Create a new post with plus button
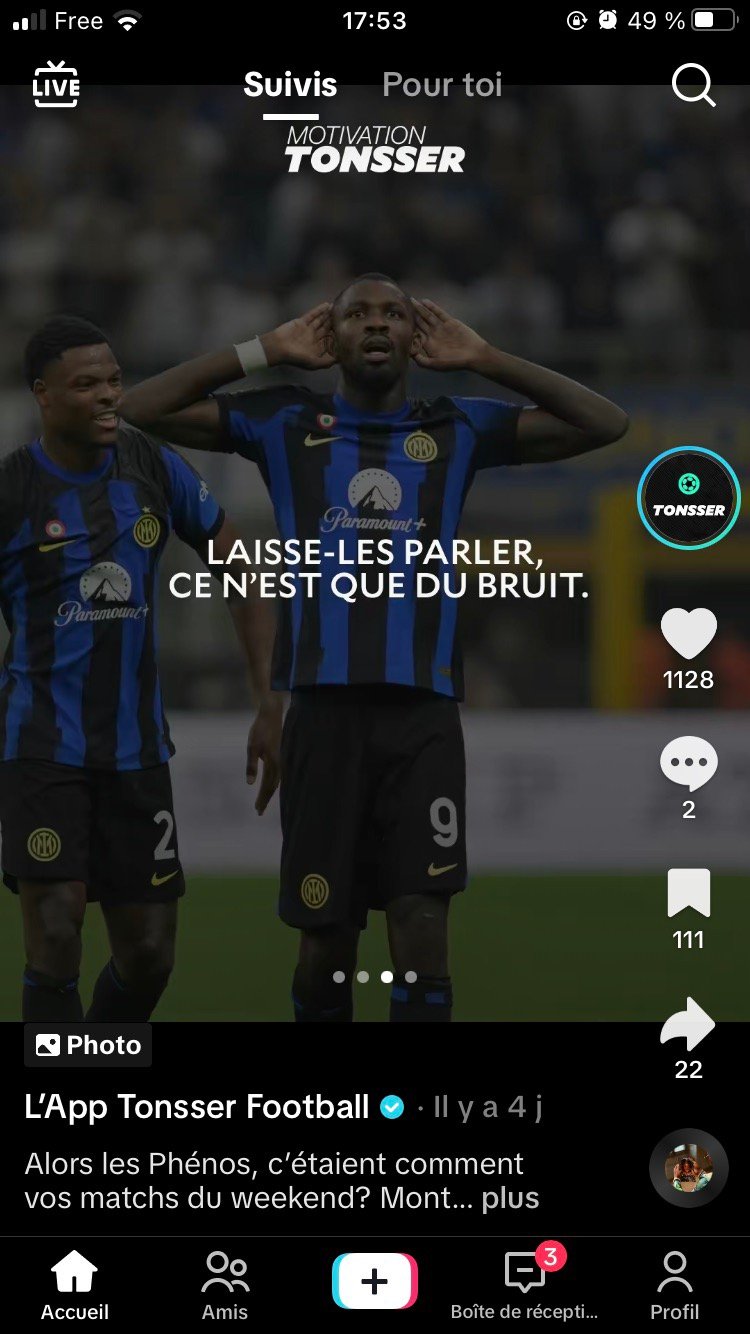 (x=375, y=1281)
